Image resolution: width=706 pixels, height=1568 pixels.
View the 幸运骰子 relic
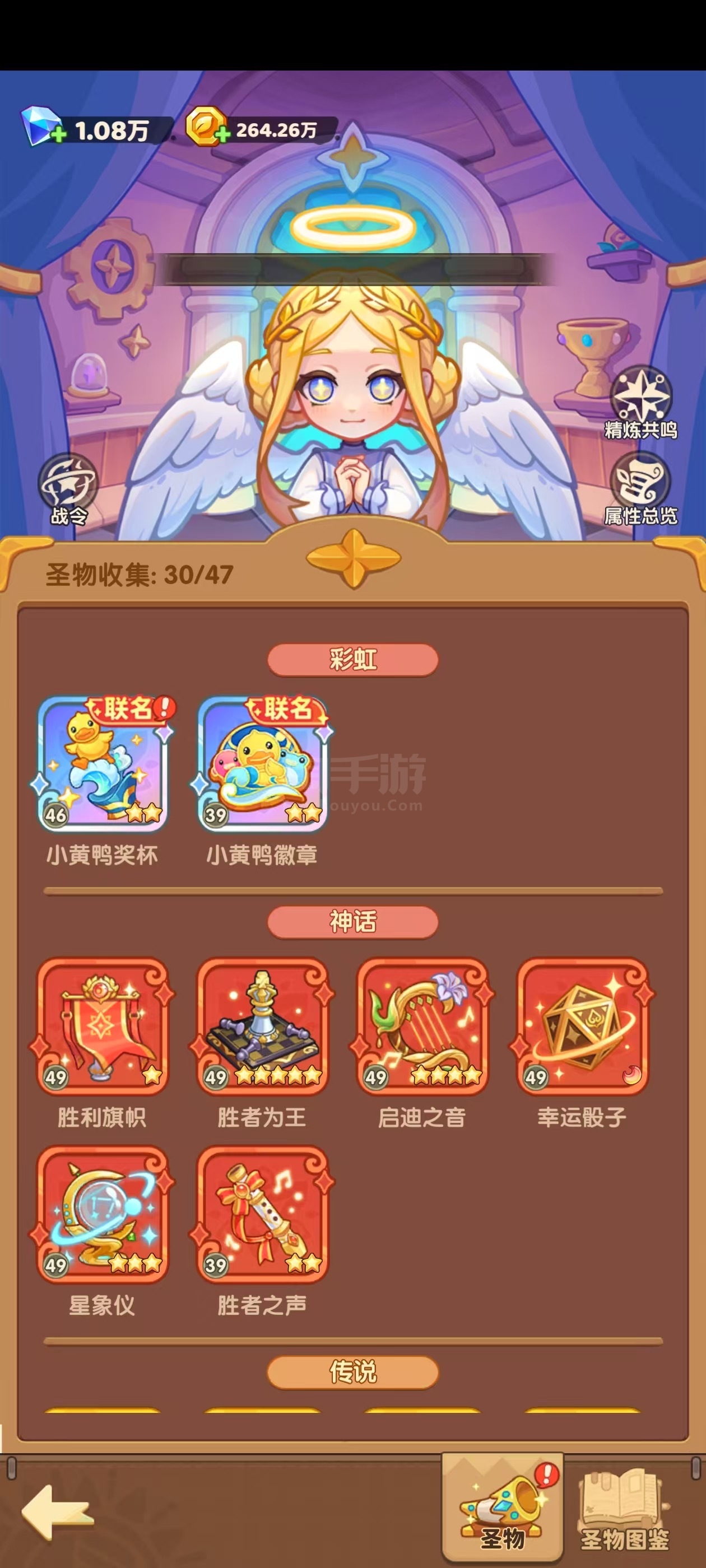(x=582, y=1027)
